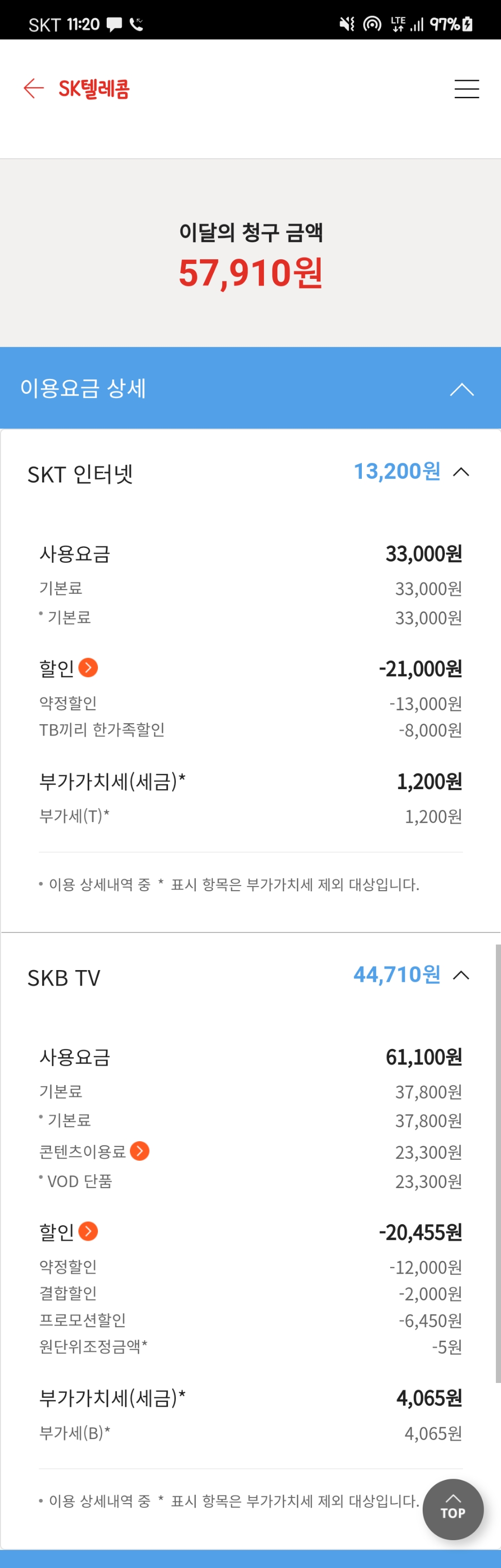Open the orange arrow next to SKB TV 할인
Image resolution: width=501 pixels, height=1568 pixels.
88,1231
